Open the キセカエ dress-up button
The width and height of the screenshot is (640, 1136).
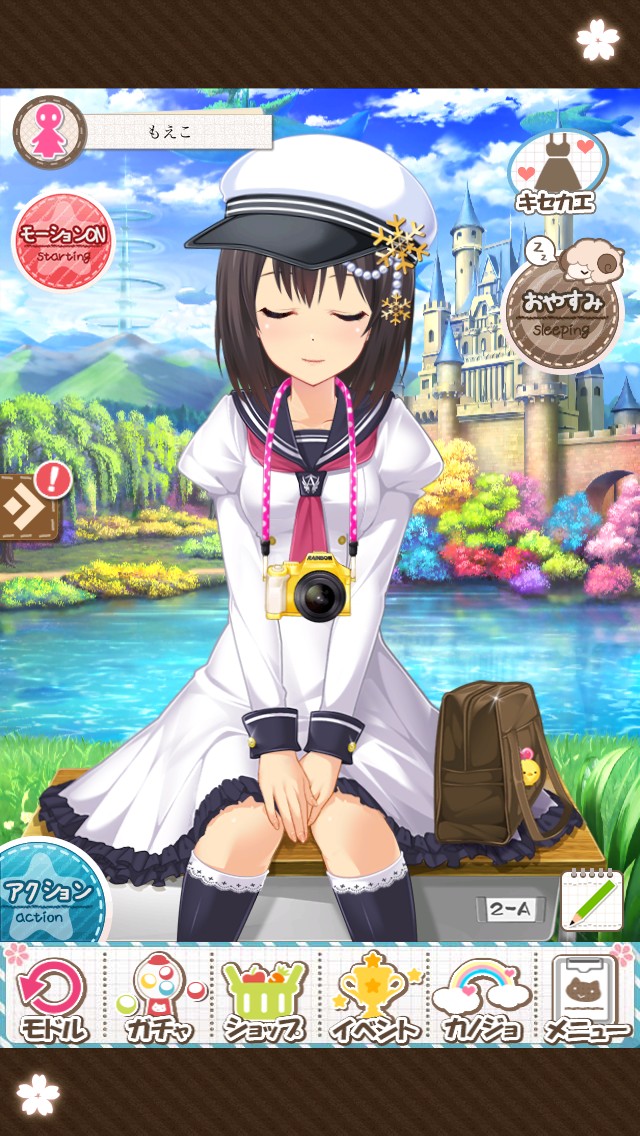click(x=556, y=173)
